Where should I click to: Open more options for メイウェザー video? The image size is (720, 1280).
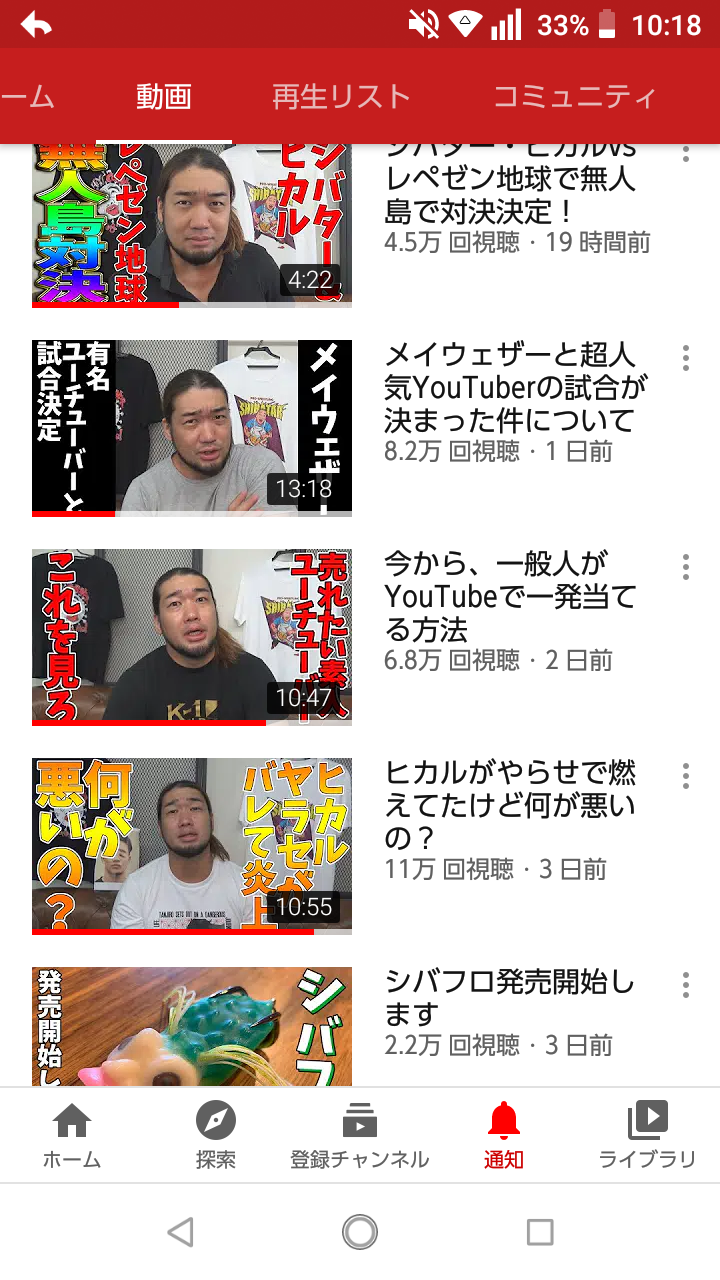click(686, 358)
